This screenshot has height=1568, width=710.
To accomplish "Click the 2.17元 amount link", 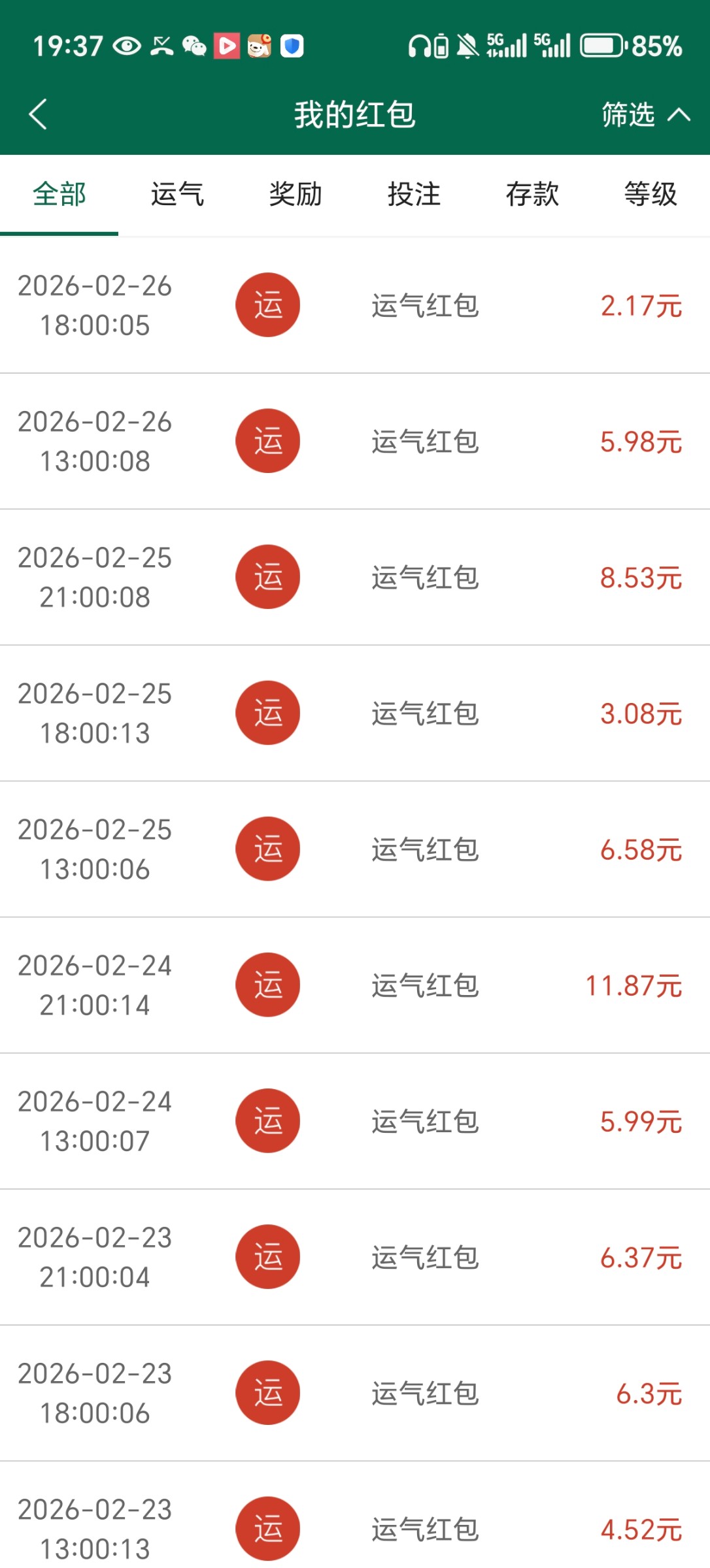I will pos(639,304).
